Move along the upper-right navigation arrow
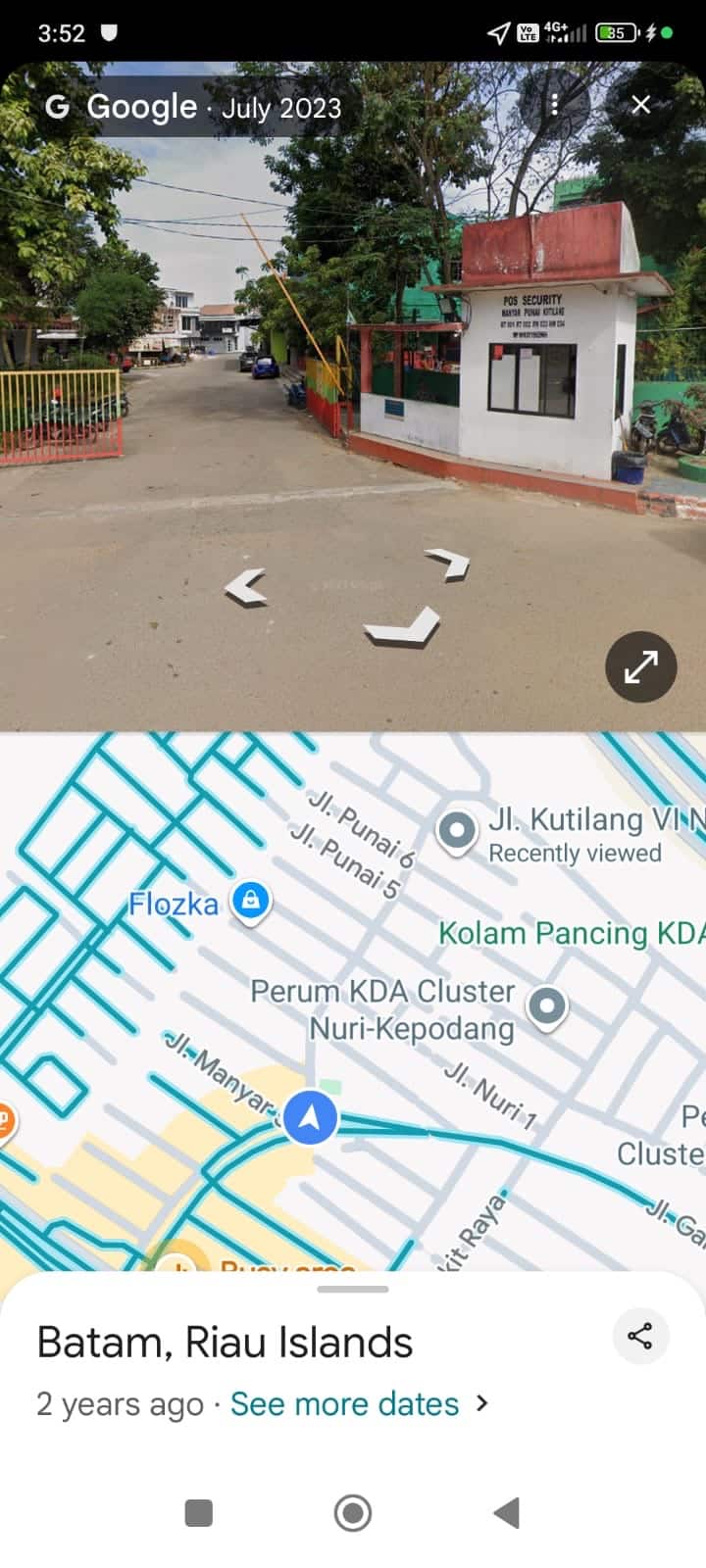Viewport: 706px width, 1568px height. (449, 563)
